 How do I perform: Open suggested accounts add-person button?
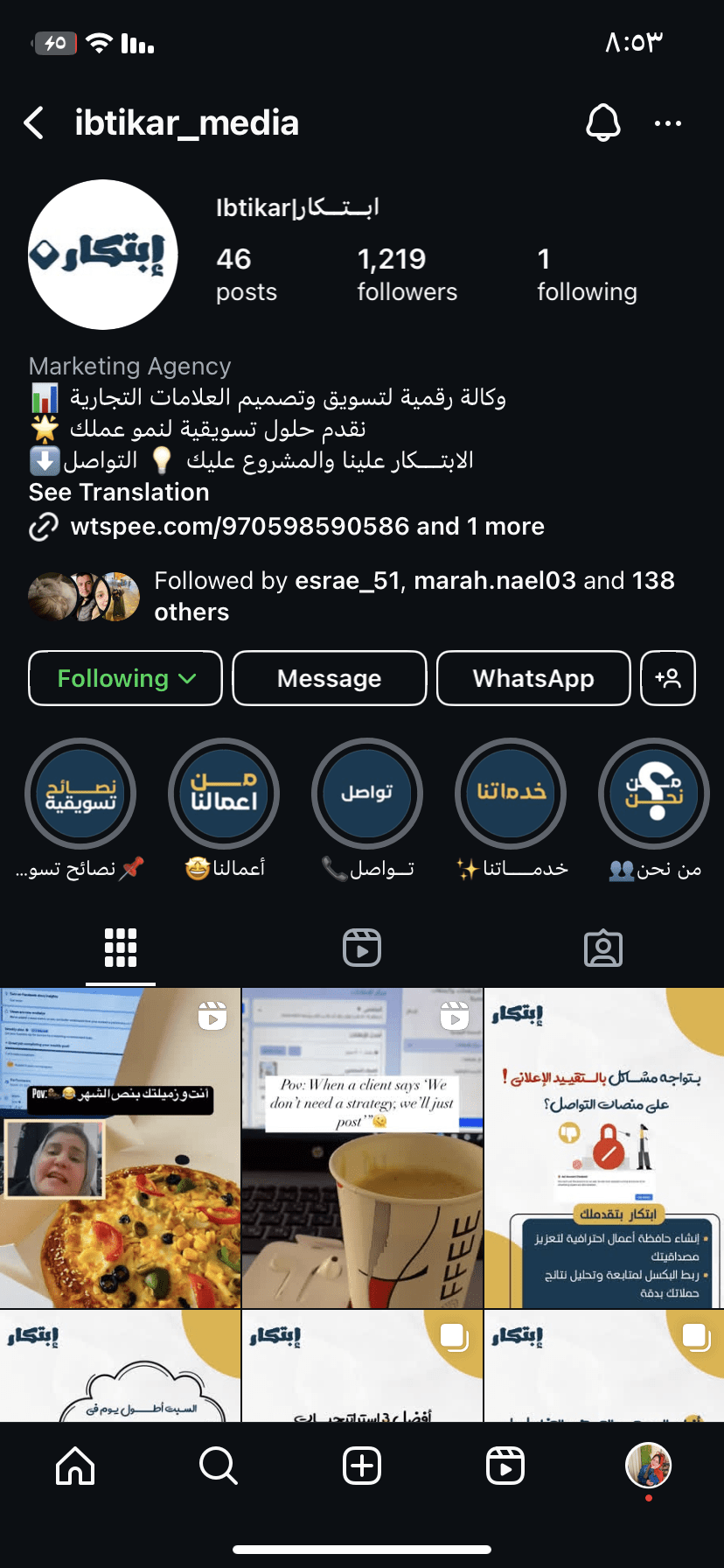(x=668, y=678)
